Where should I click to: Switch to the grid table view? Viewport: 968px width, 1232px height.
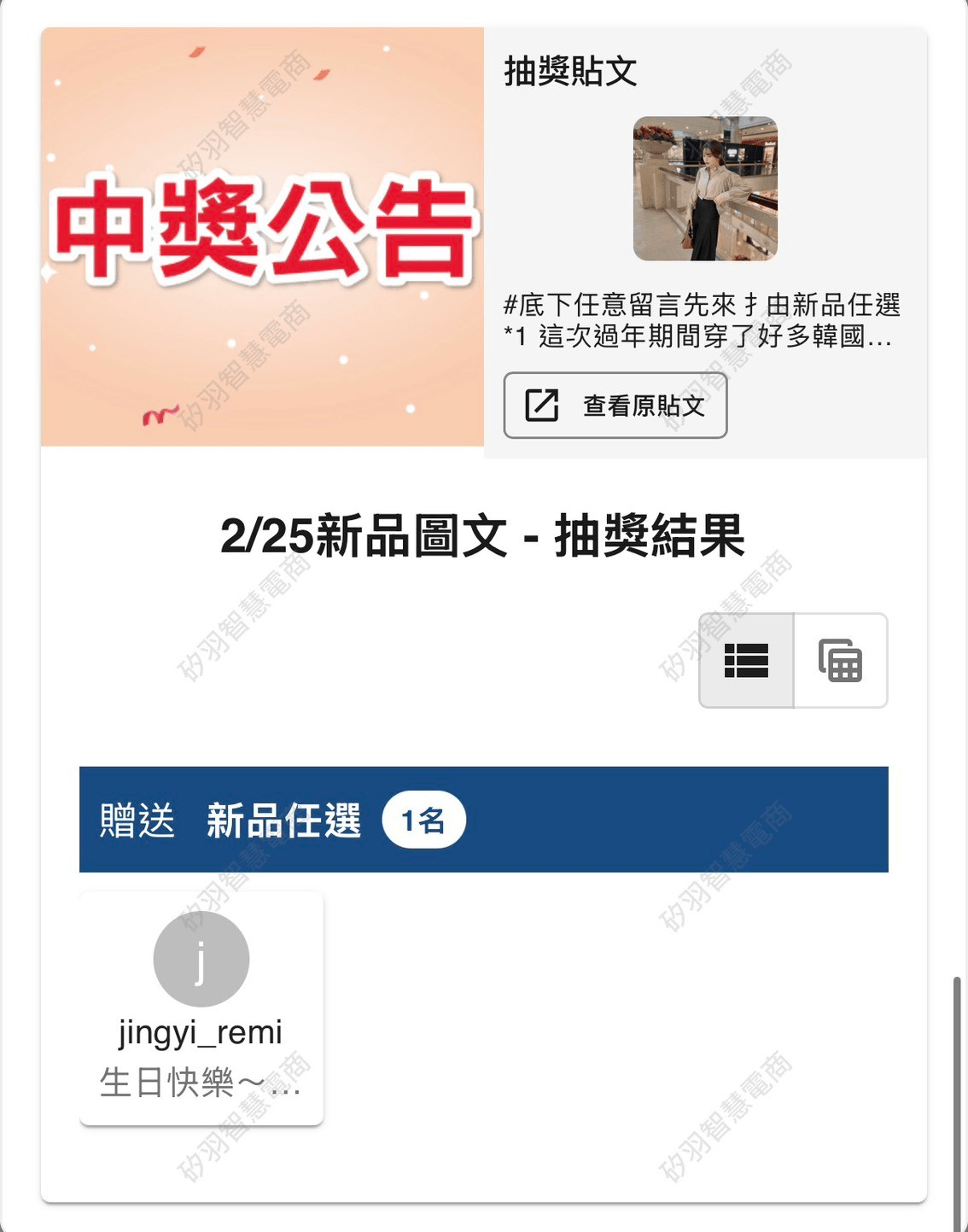841,660
